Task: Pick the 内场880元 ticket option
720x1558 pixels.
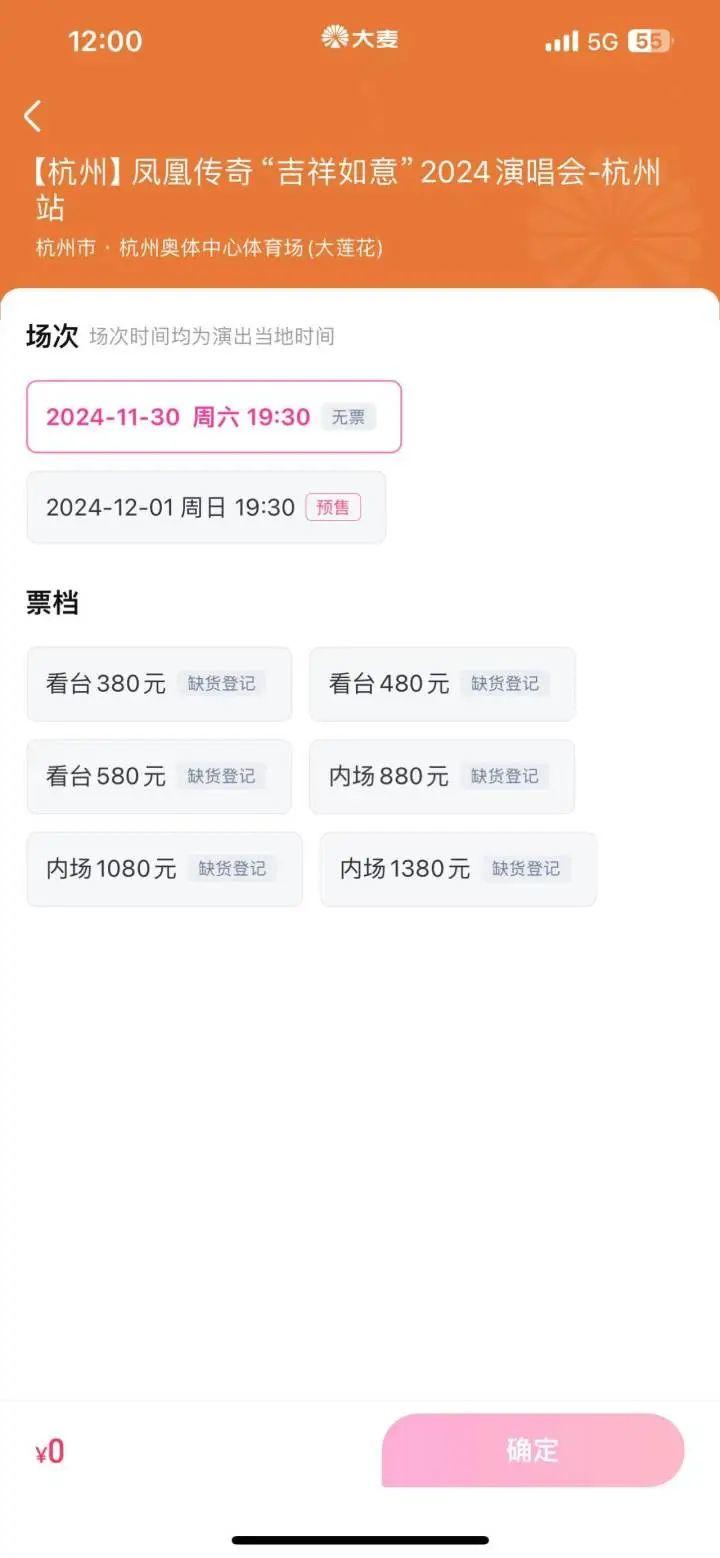Action: pyautogui.click(x=442, y=776)
